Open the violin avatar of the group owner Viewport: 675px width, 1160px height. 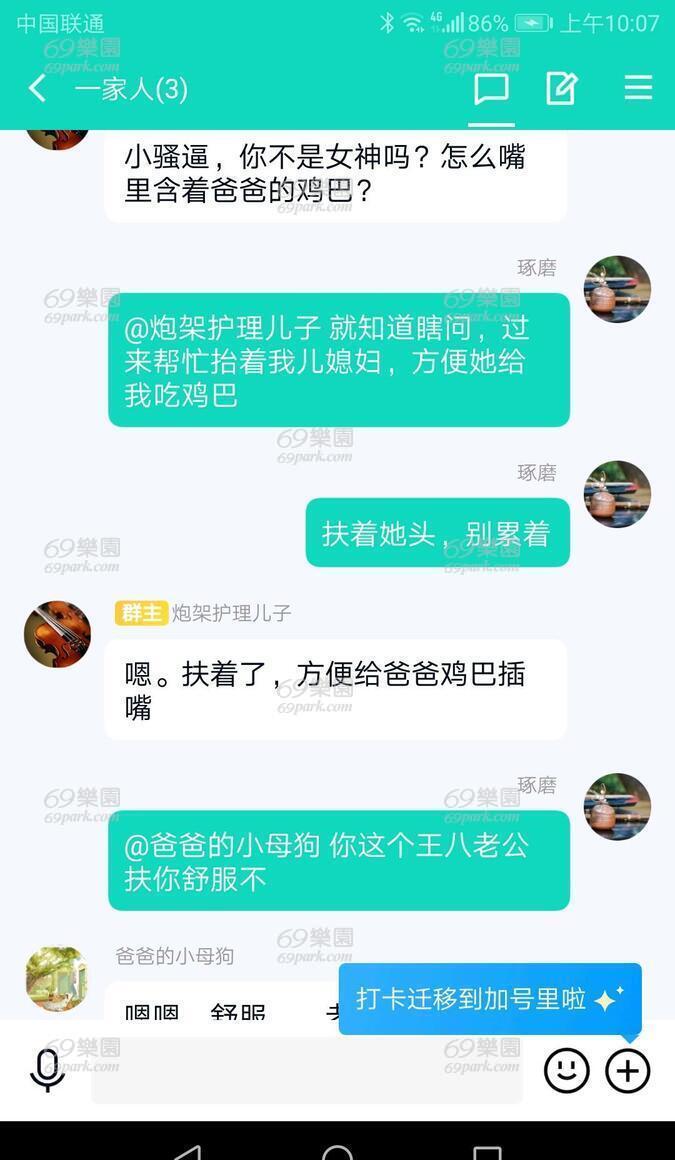pyautogui.click(x=58, y=634)
